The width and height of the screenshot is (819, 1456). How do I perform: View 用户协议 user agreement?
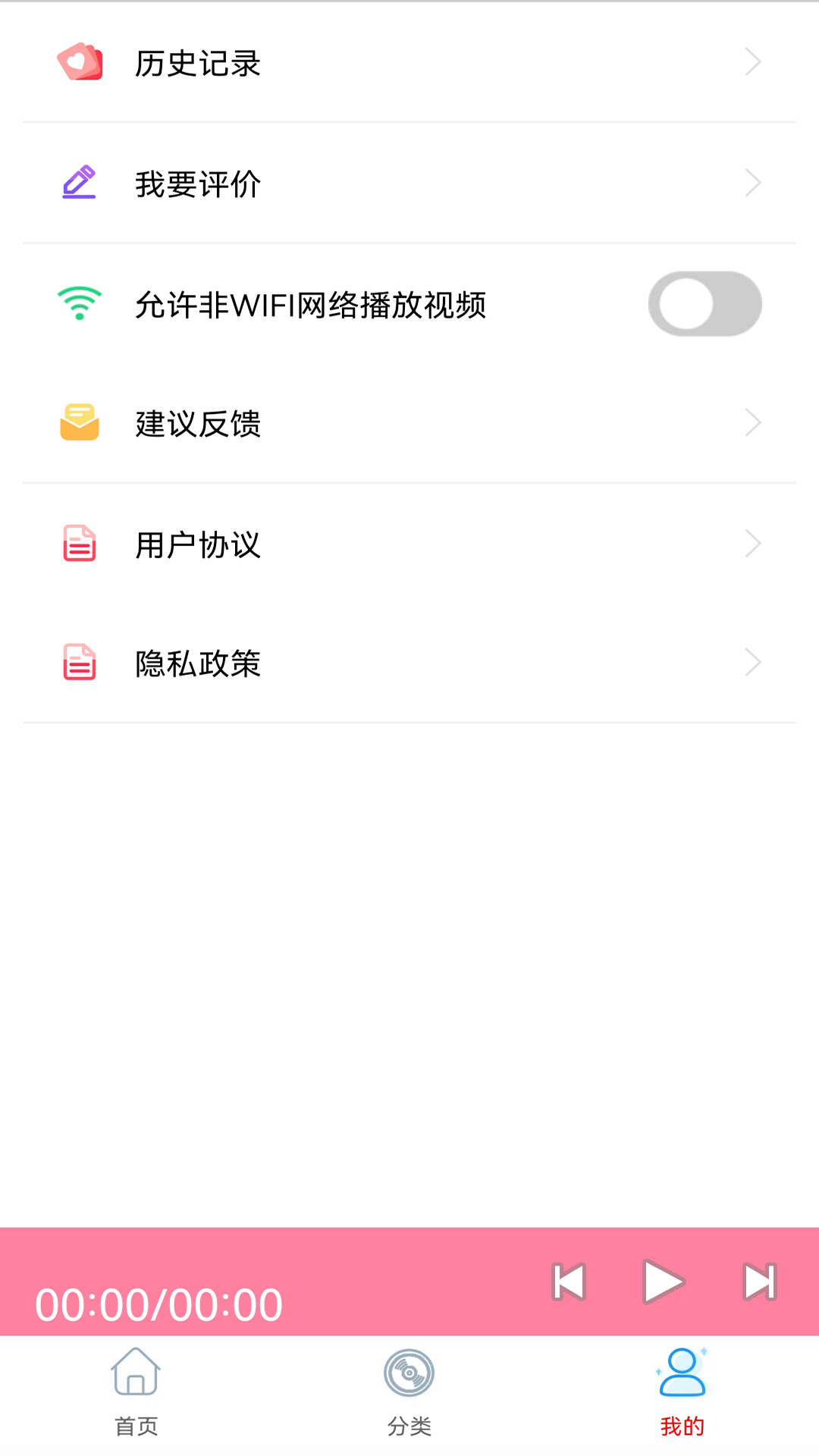tap(409, 544)
